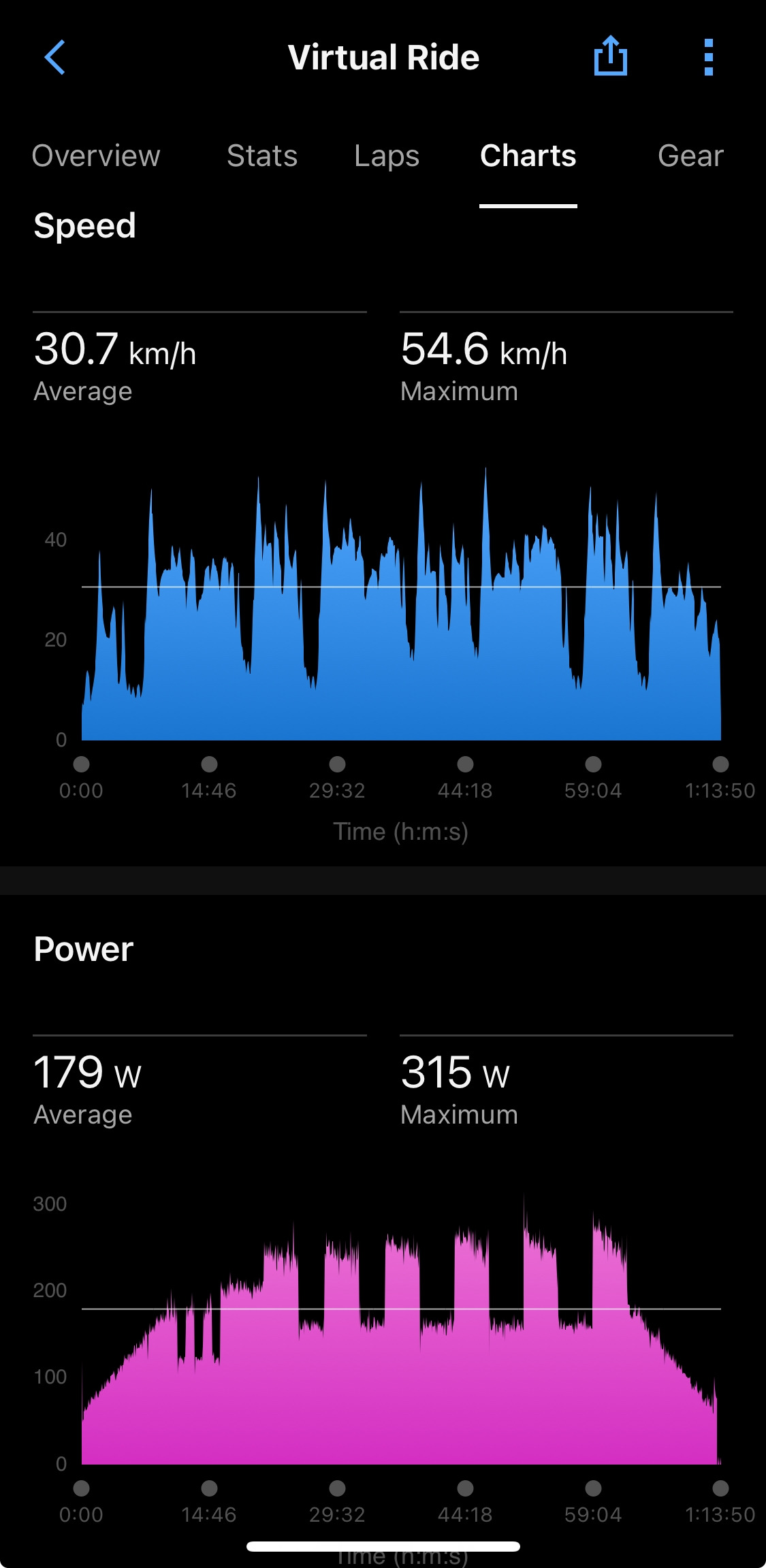
Task: Open the three-dot overflow menu
Action: [708, 57]
